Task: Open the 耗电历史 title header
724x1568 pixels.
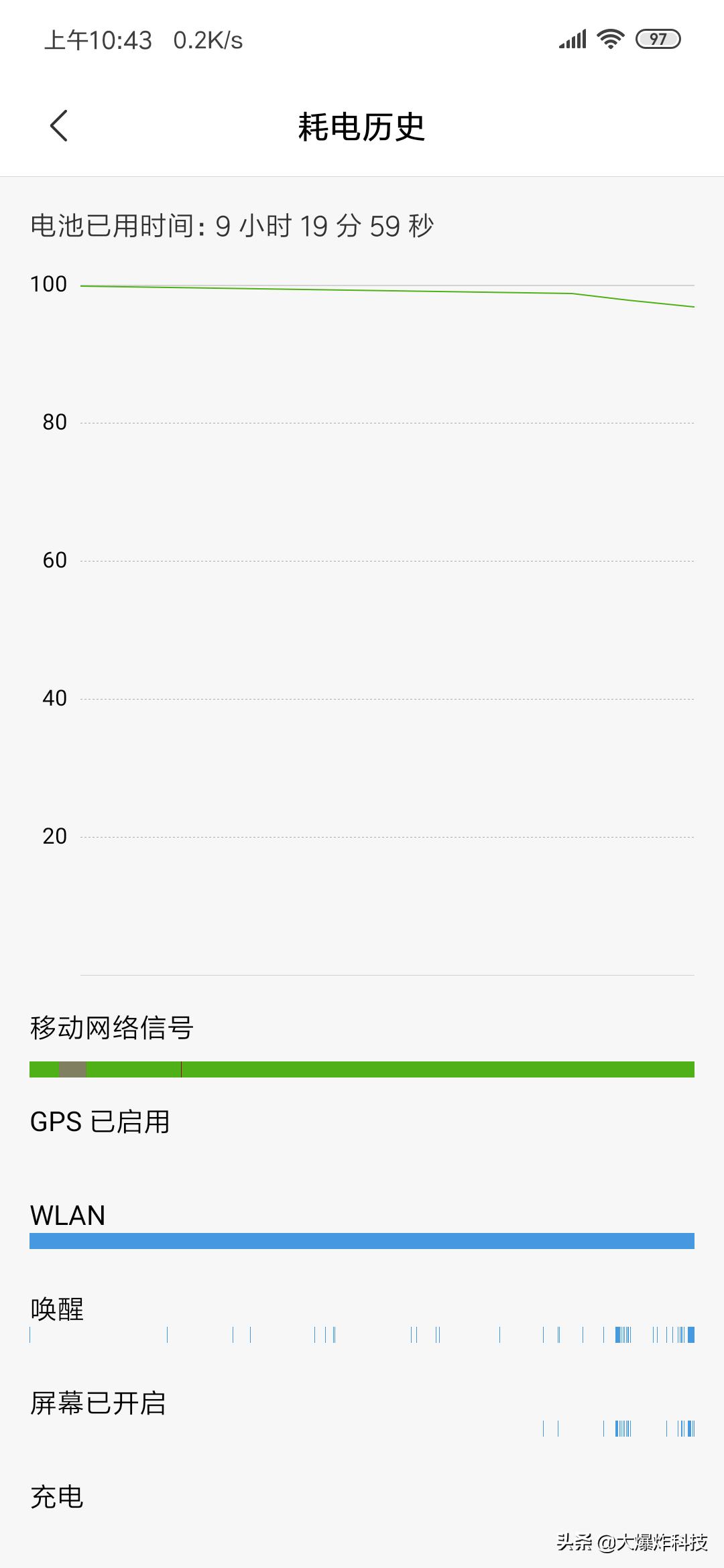Action: [x=362, y=125]
